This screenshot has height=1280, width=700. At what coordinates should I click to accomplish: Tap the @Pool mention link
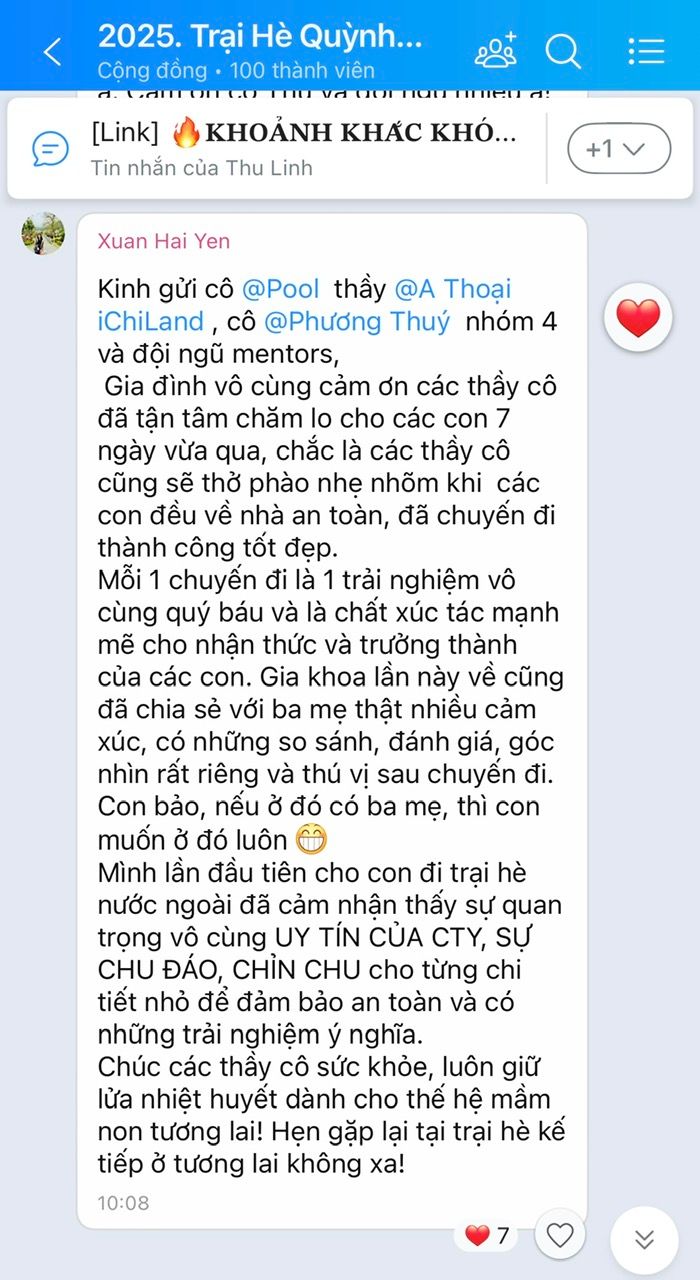coord(281,289)
